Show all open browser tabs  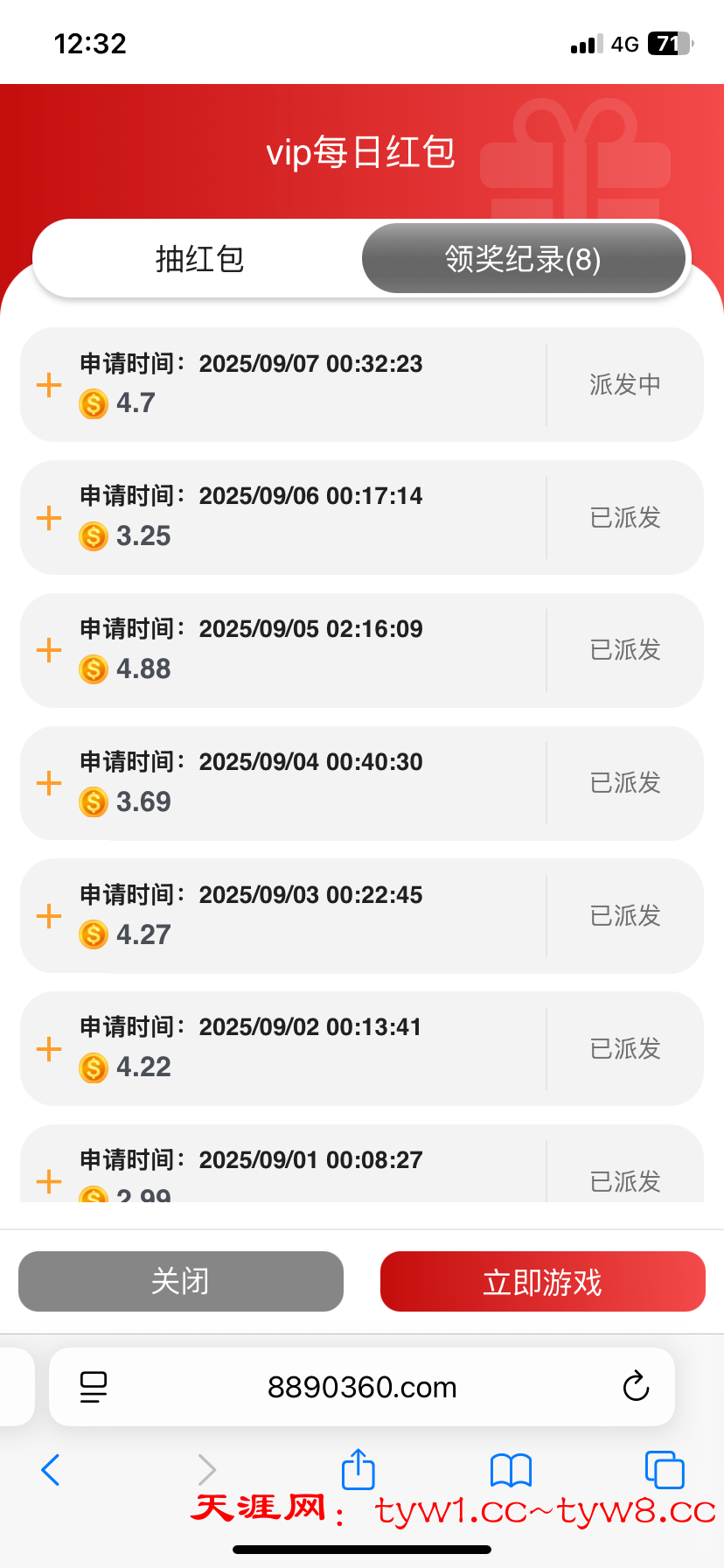click(665, 1470)
